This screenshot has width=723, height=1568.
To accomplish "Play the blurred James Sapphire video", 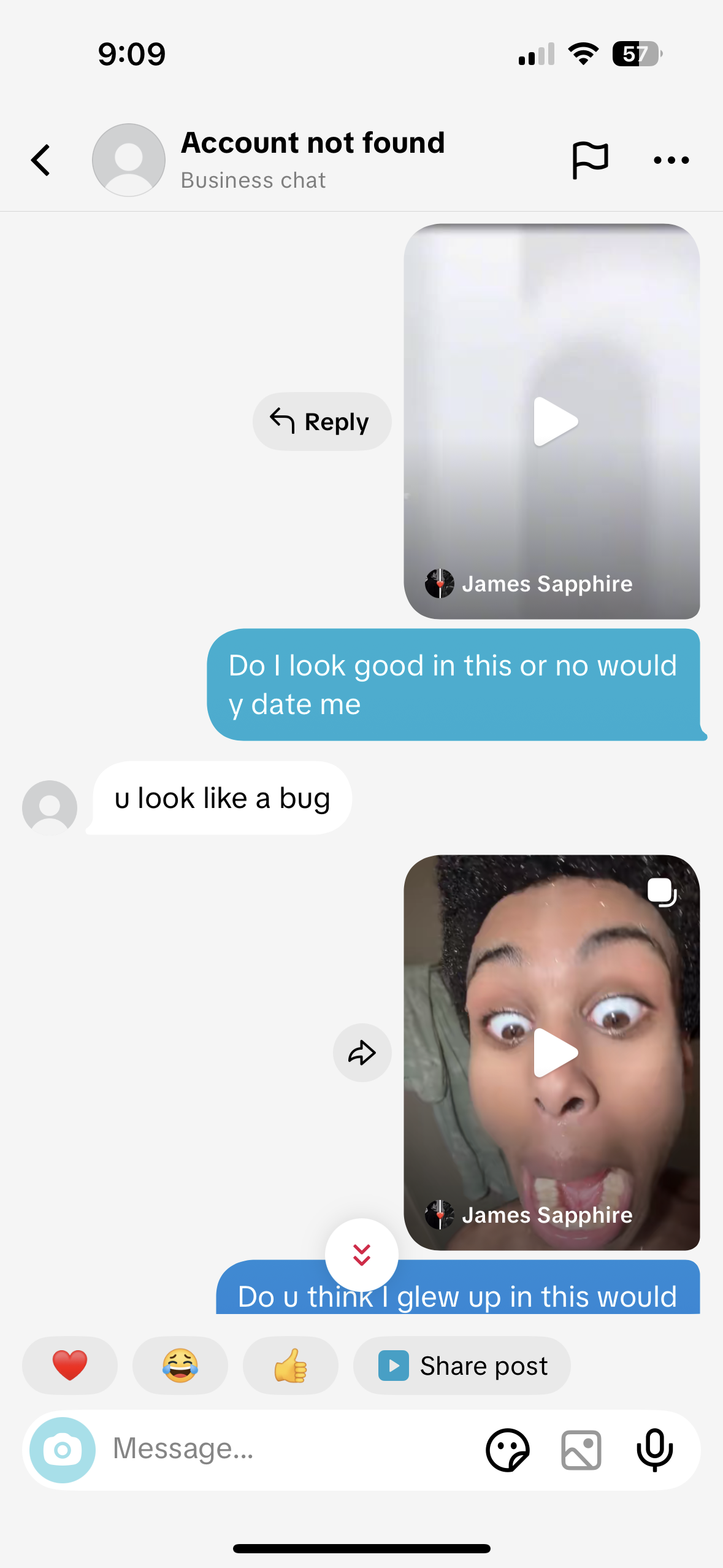I will point(555,422).
